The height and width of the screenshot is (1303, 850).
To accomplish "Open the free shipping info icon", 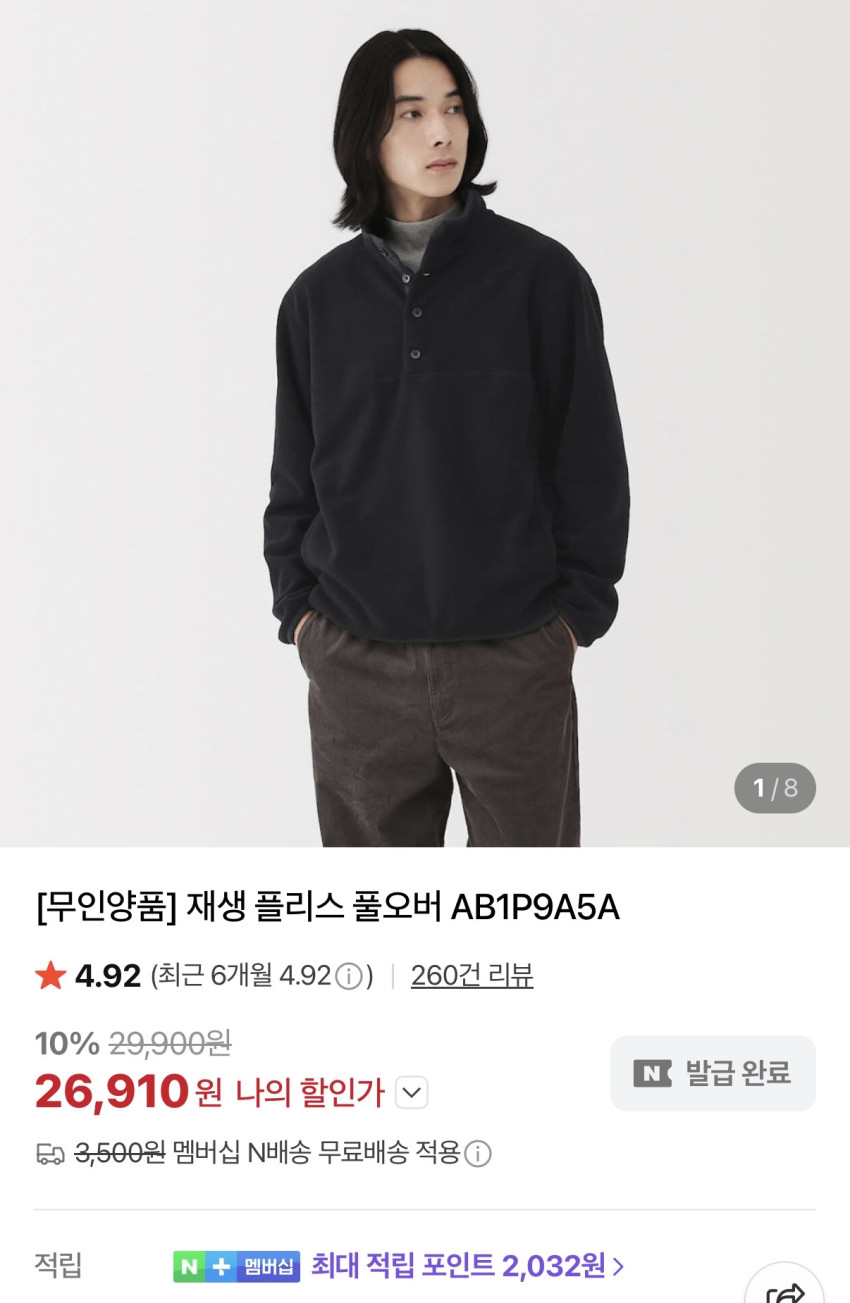I will [478, 1154].
